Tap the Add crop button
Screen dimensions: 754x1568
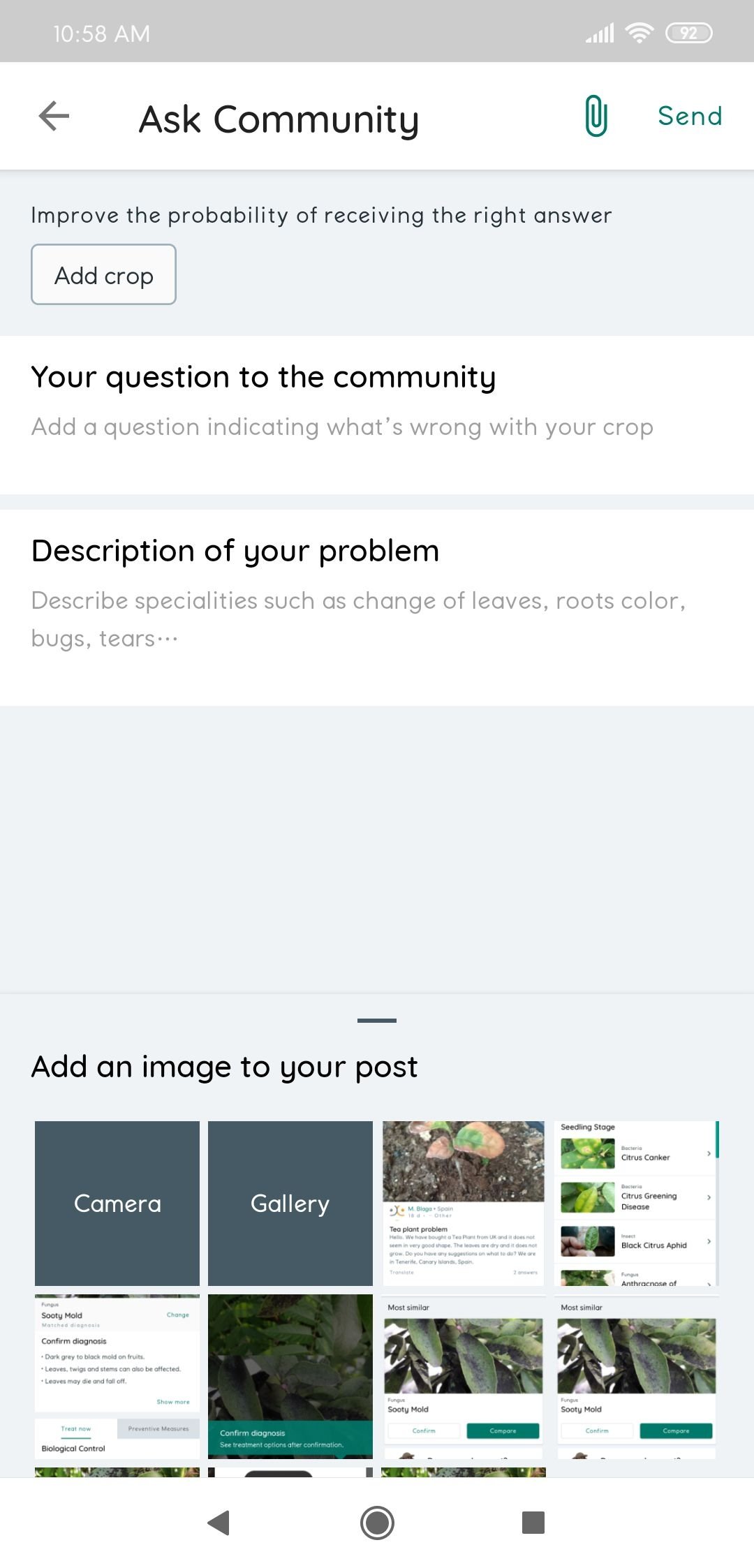[x=103, y=274]
